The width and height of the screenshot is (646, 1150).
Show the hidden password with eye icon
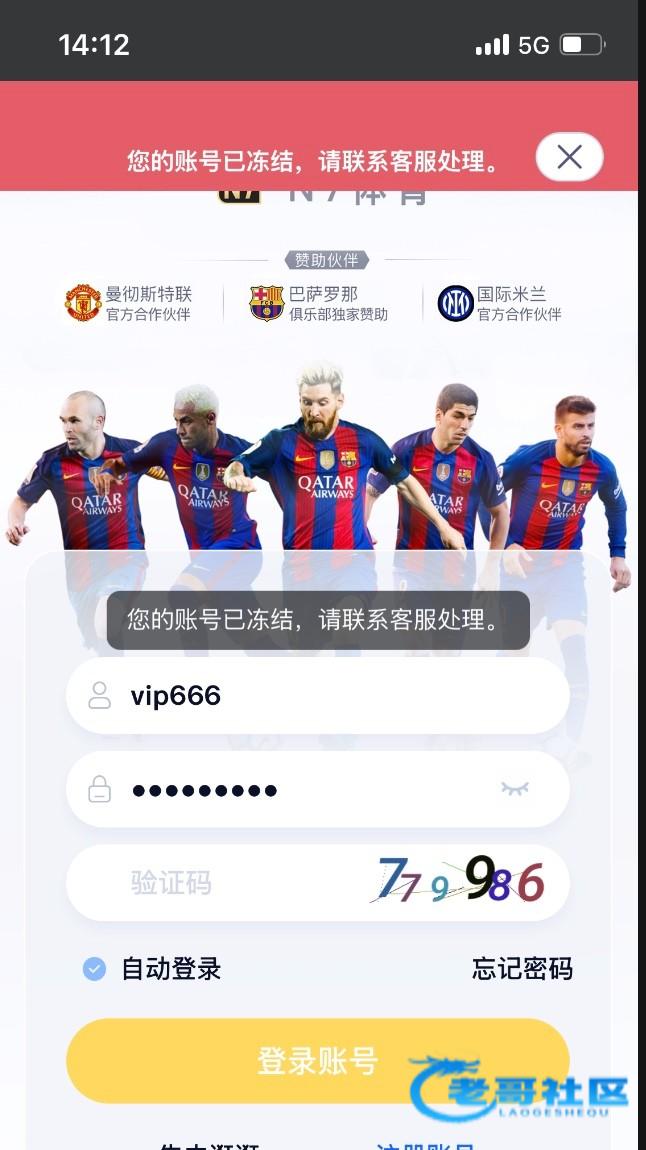point(515,788)
